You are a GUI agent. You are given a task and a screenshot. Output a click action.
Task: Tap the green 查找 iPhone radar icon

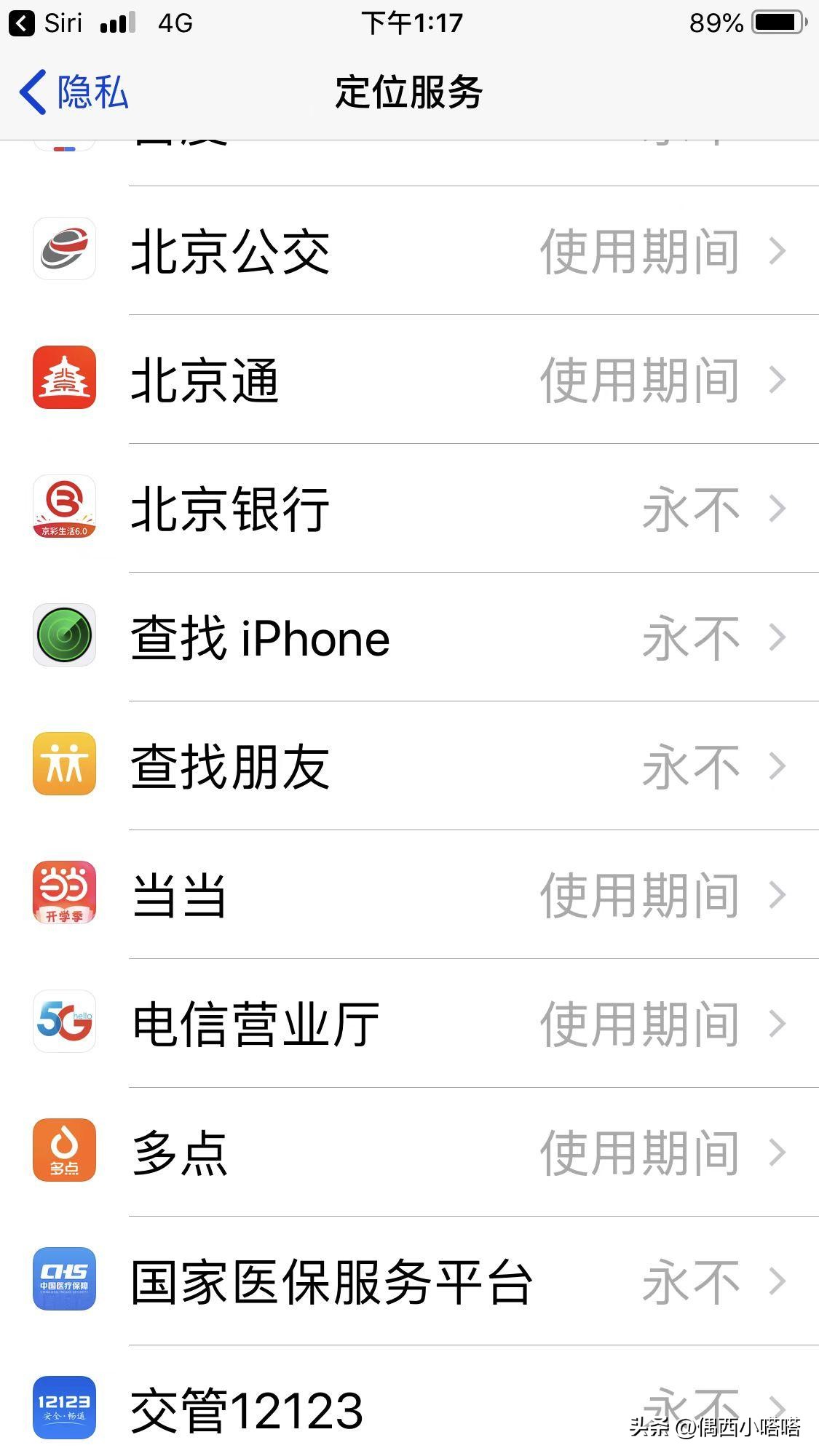tap(64, 637)
